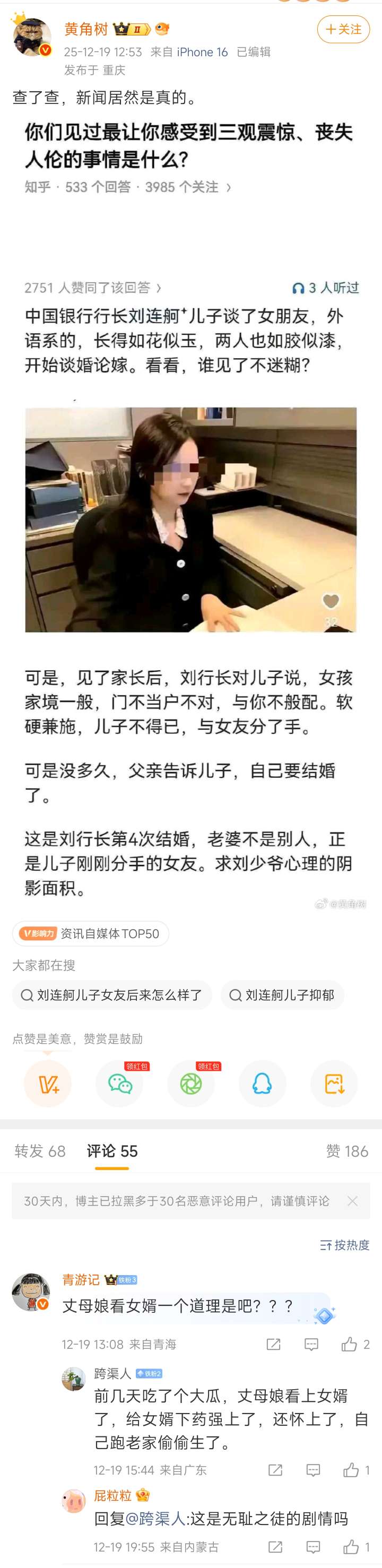Change comment sorting via 按热度
Screen dimensions: 382x1568
tap(345, 1245)
